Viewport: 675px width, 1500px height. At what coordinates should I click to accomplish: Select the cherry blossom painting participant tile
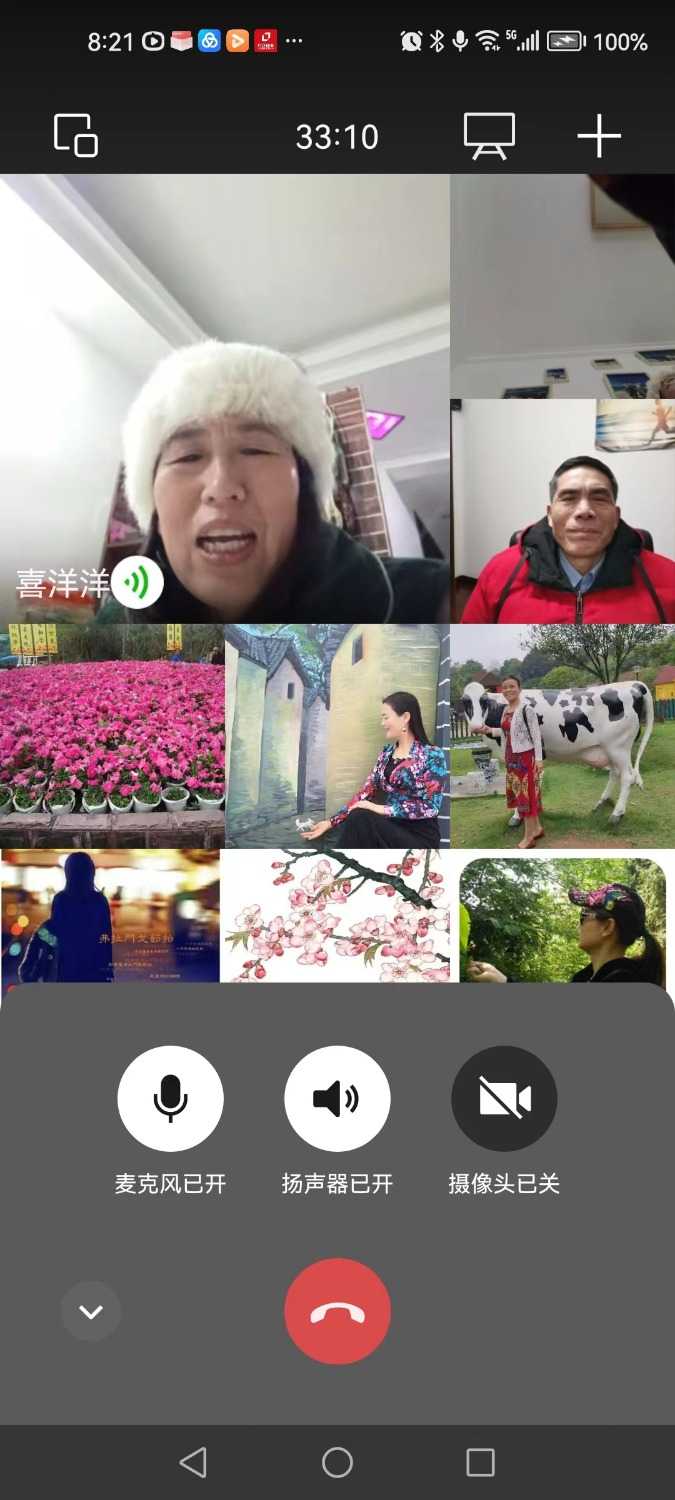point(337,916)
